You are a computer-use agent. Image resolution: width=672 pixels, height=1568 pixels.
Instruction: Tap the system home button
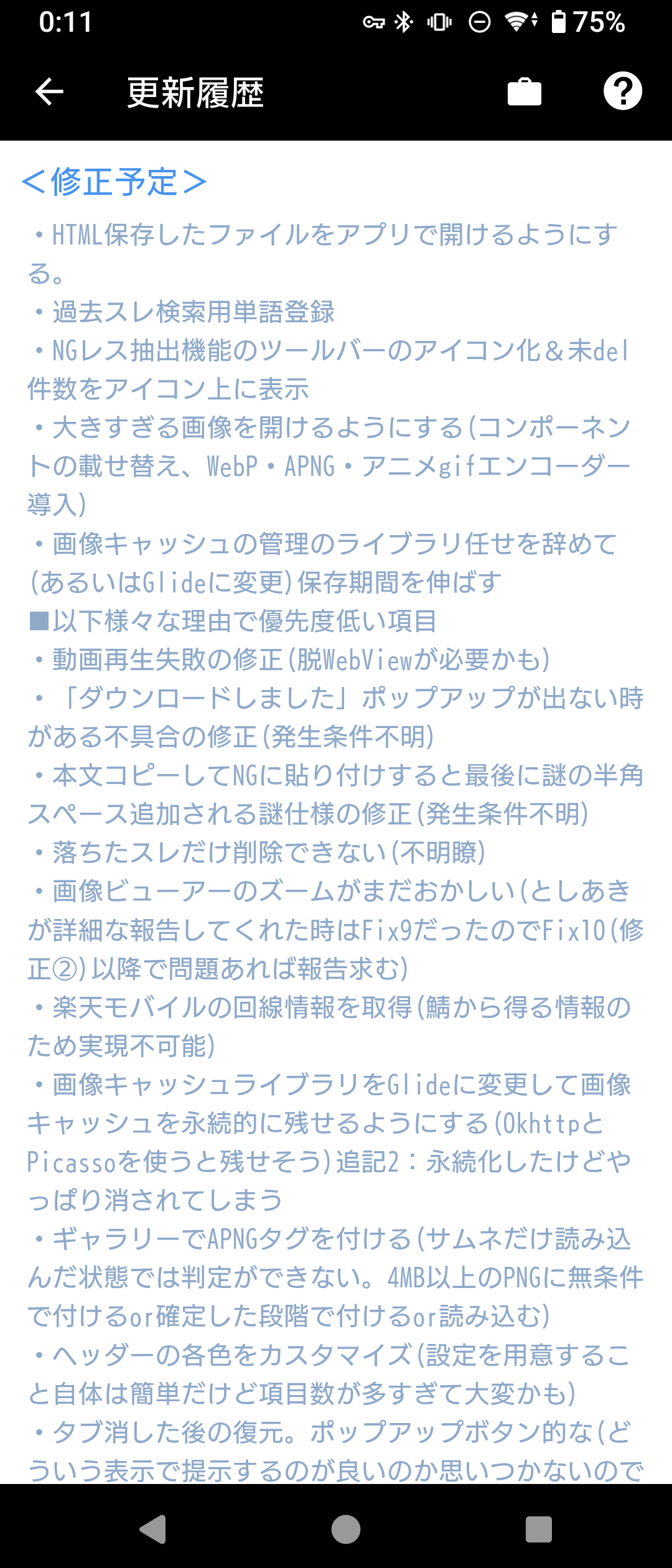pyautogui.click(x=346, y=1529)
